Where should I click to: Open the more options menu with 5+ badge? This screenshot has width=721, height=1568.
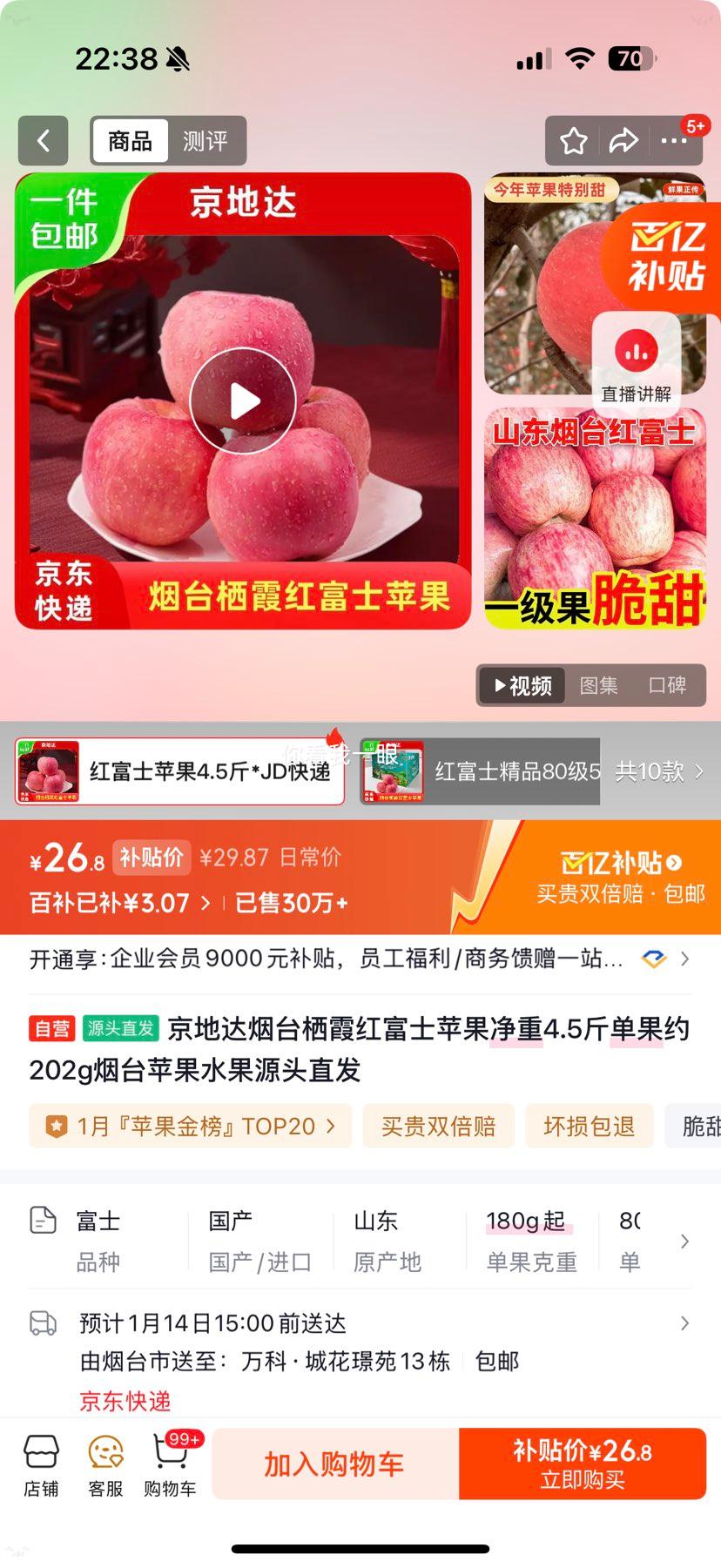(677, 140)
